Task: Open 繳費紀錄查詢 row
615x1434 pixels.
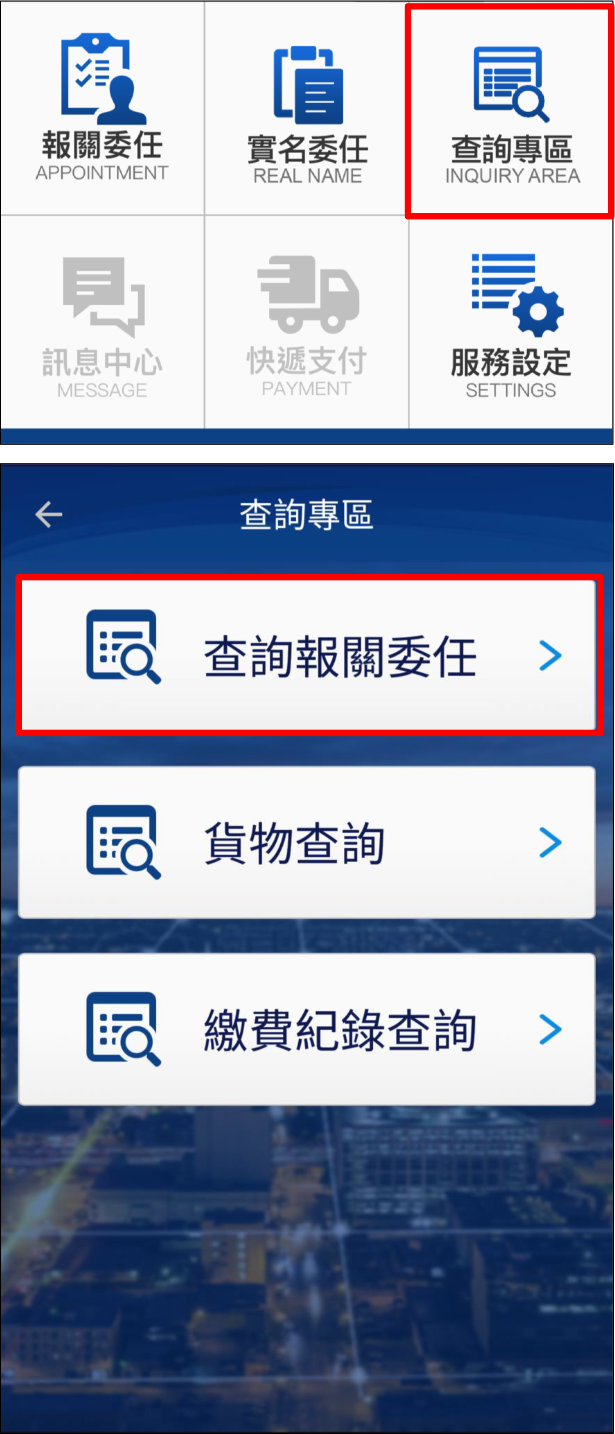Action: pyautogui.click(x=308, y=1030)
